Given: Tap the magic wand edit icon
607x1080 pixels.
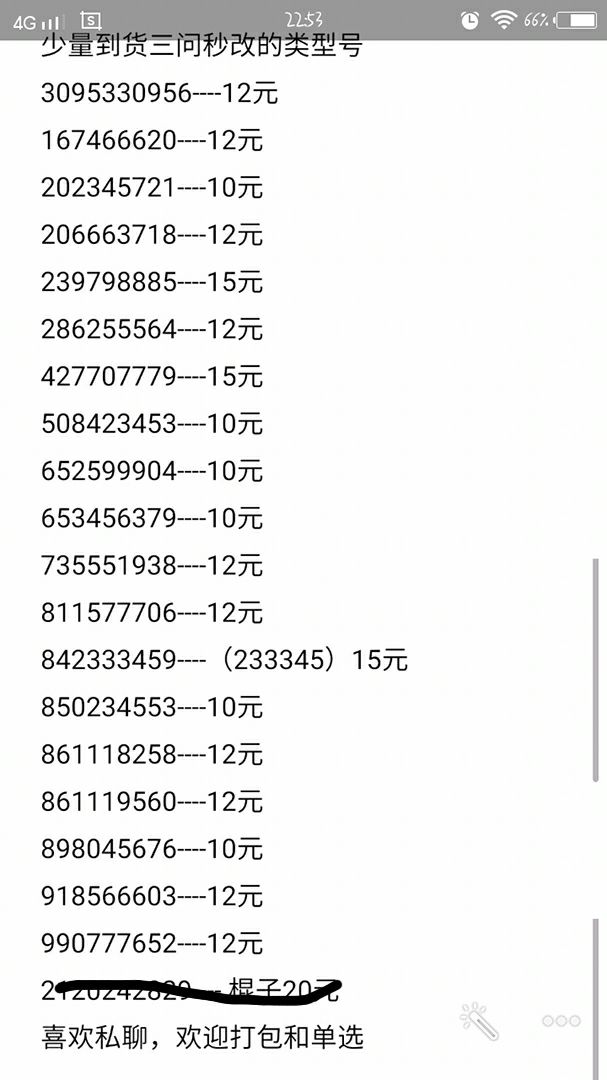Looking at the screenshot, I should pos(480,1021).
